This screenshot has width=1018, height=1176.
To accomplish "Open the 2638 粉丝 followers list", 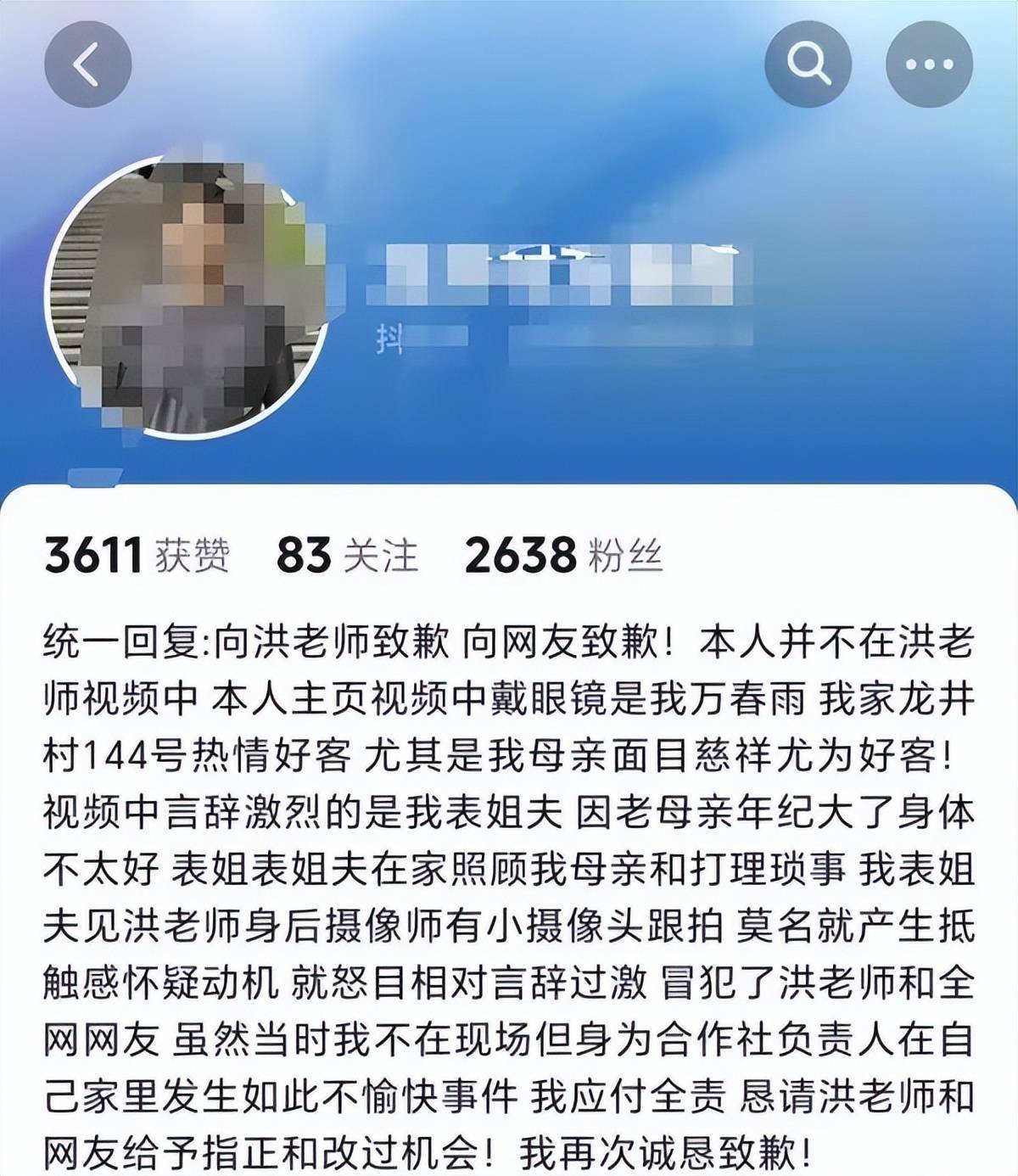I will click(563, 556).
